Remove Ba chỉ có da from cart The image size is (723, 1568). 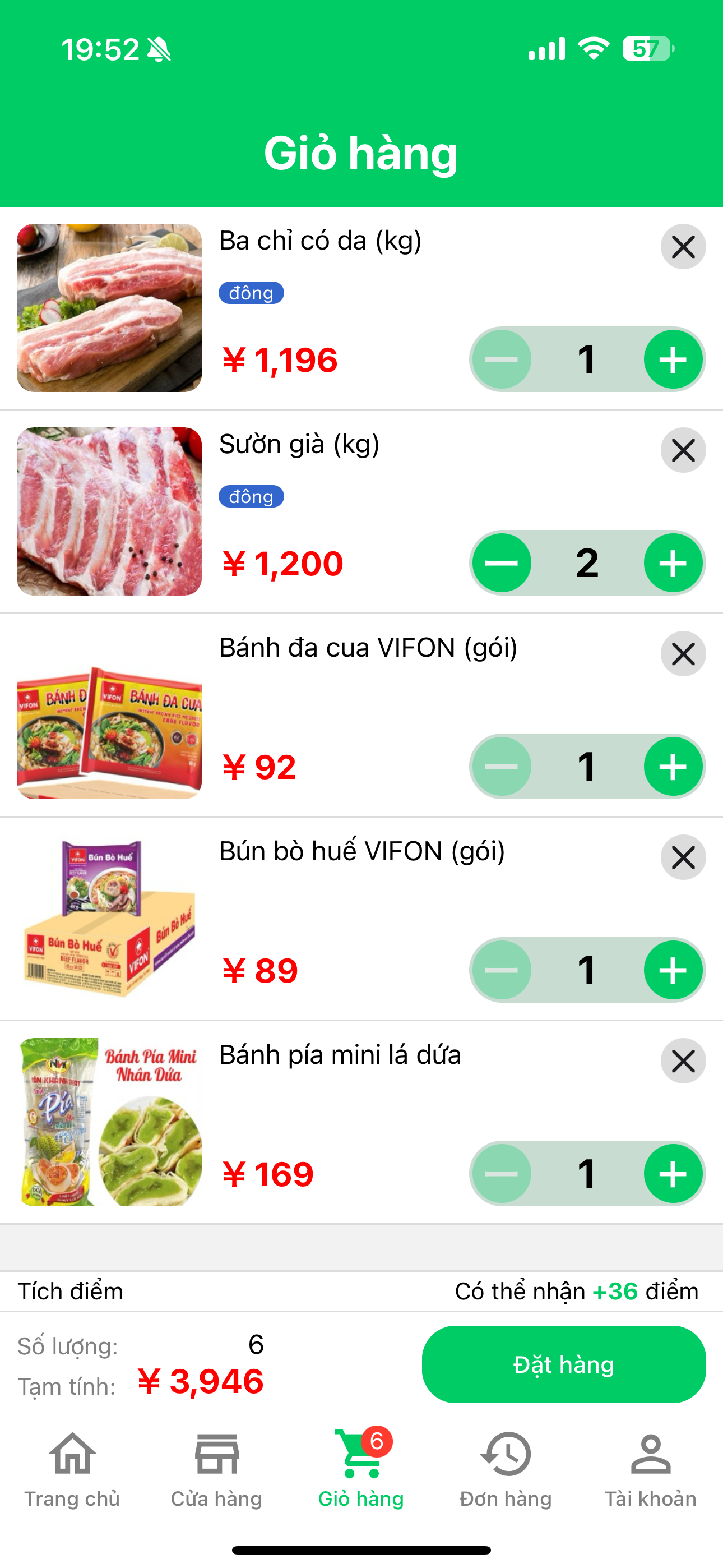(683, 247)
